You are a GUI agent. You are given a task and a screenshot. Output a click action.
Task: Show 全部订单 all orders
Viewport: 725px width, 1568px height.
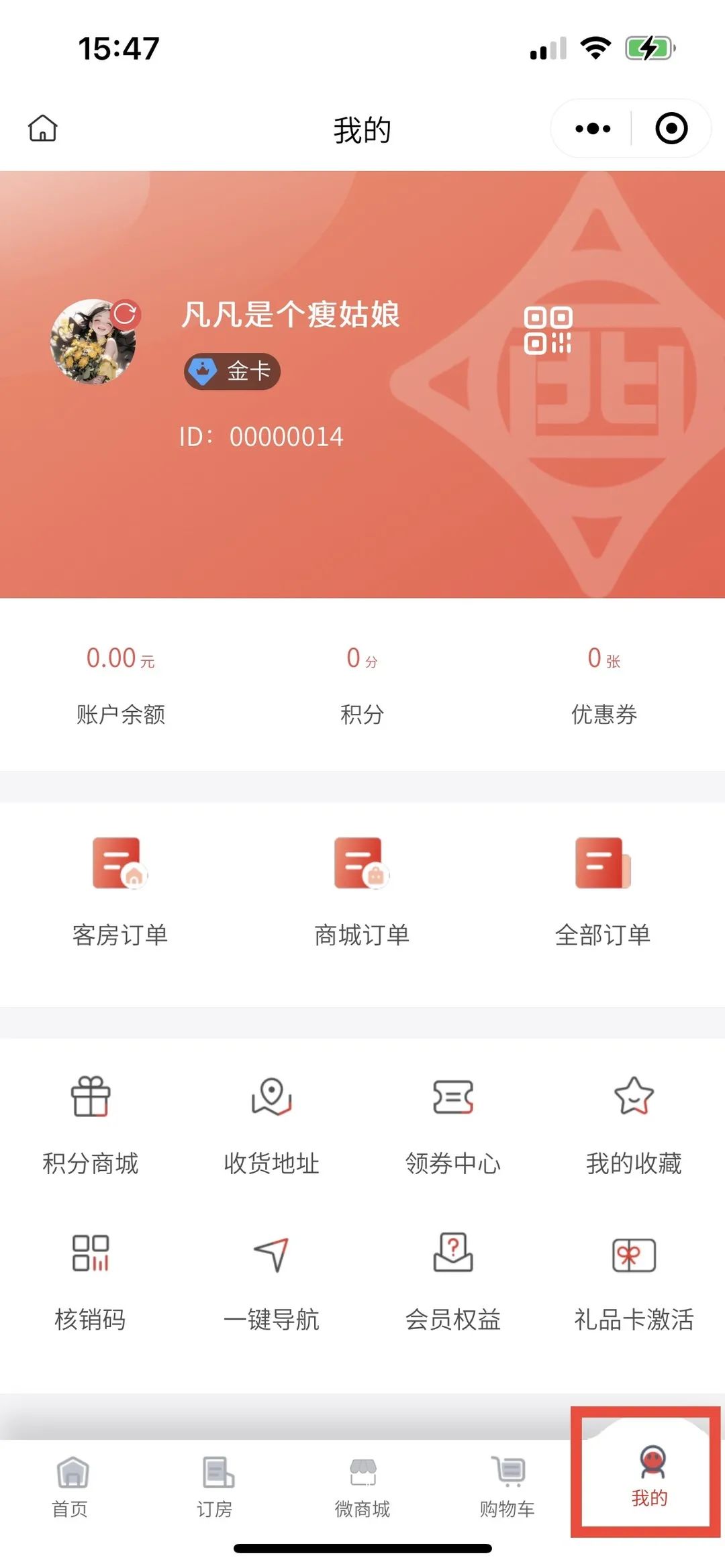[603, 890]
